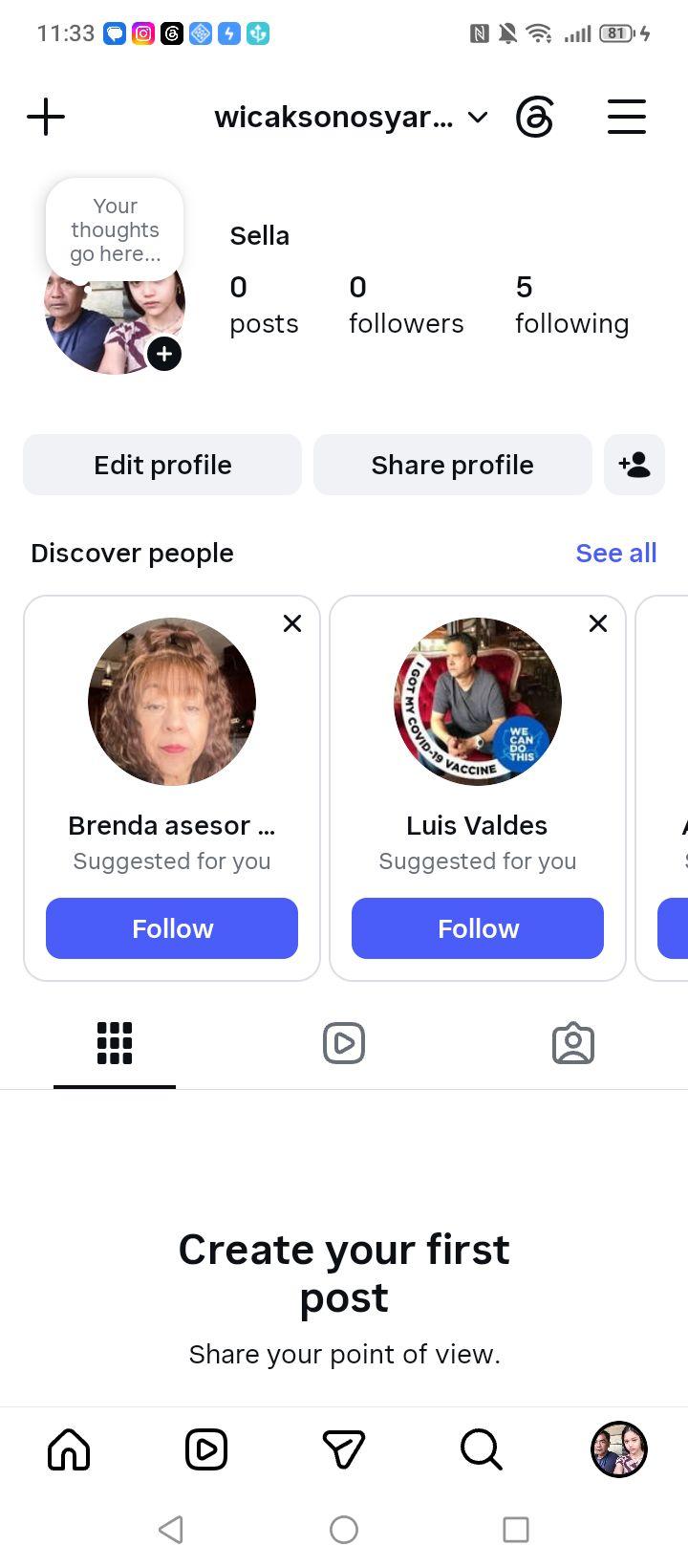Viewport: 688px width, 1568px height.
Task: Open the followers list
Action: tap(406, 305)
